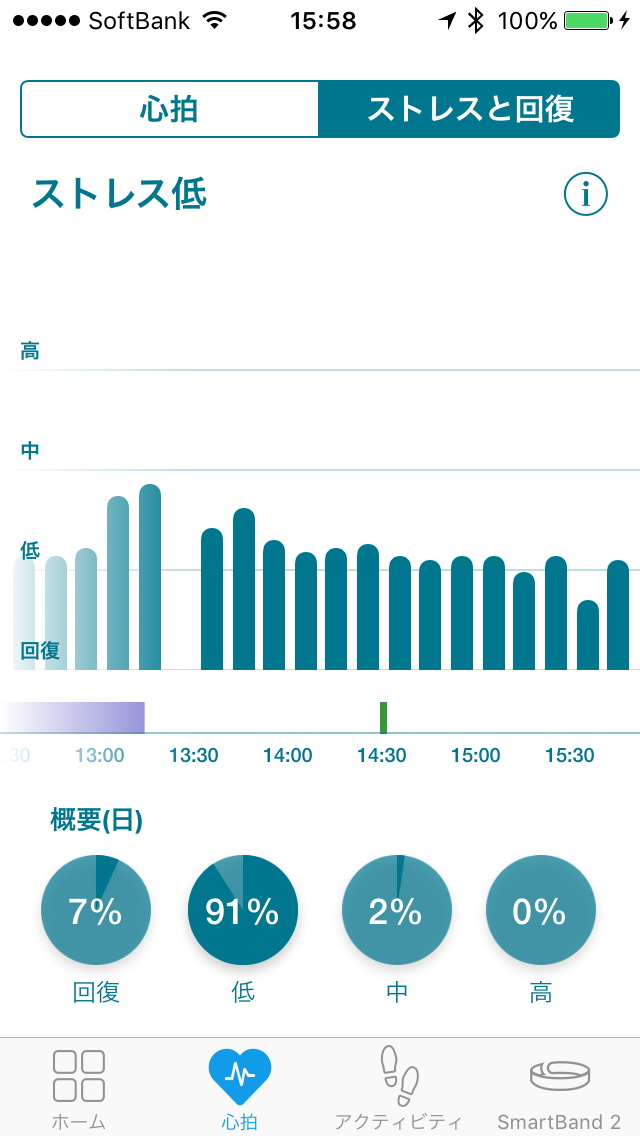Select the ストレスと回復 segment
Viewport: 640px width, 1136px height.
469,109
